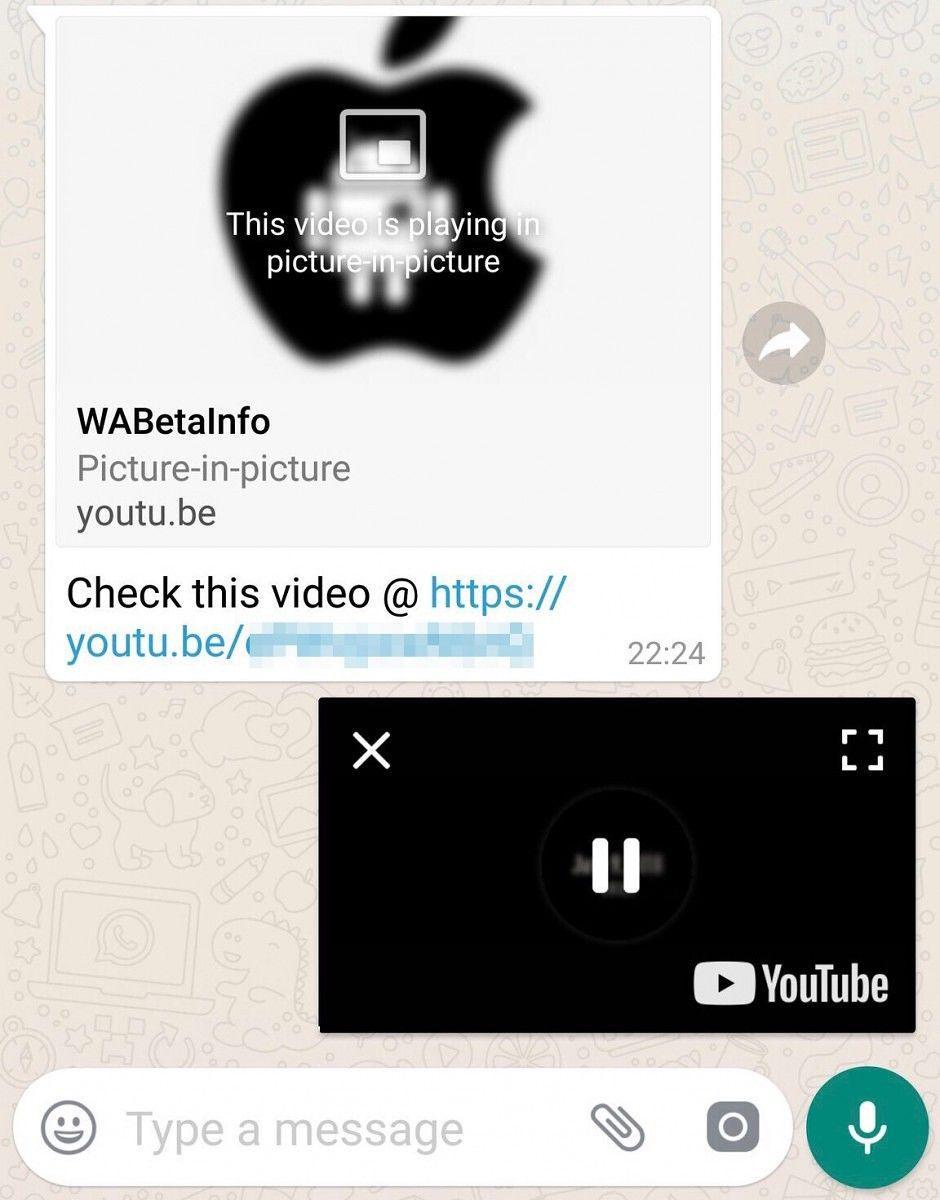940x1200 pixels.
Task: Forward the WABetaInfo video message
Action: tap(783, 343)
